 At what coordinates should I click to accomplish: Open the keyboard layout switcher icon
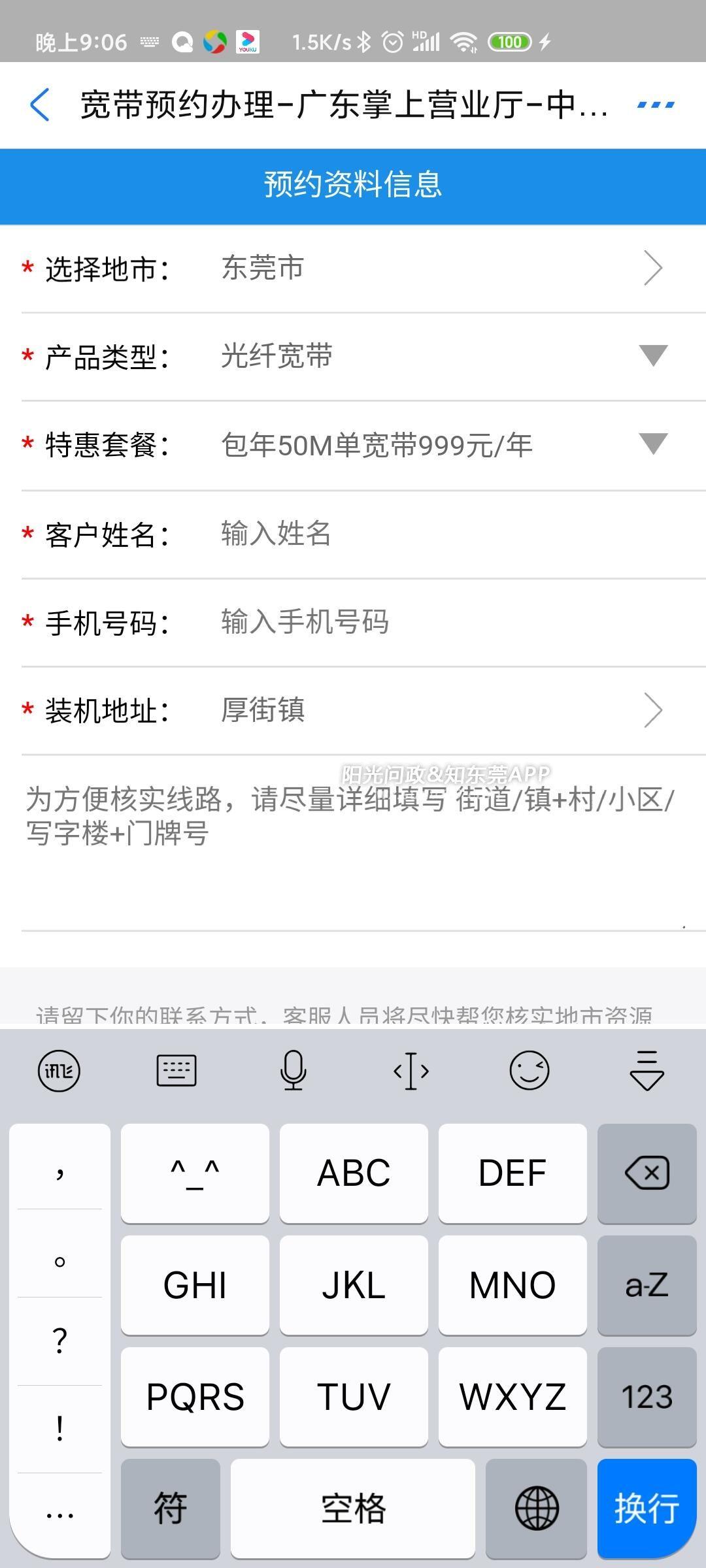point(176,1070)
